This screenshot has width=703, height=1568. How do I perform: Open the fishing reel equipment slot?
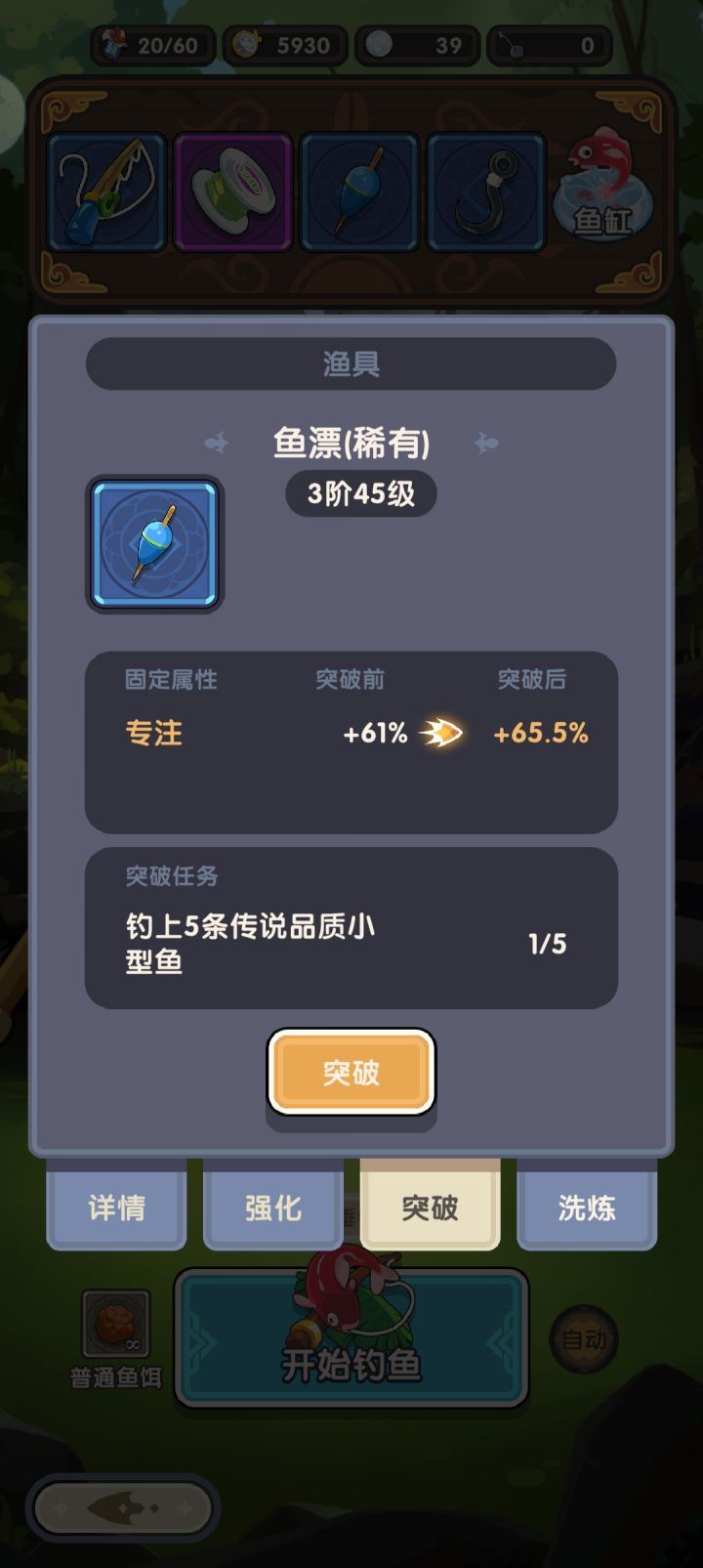233,192
